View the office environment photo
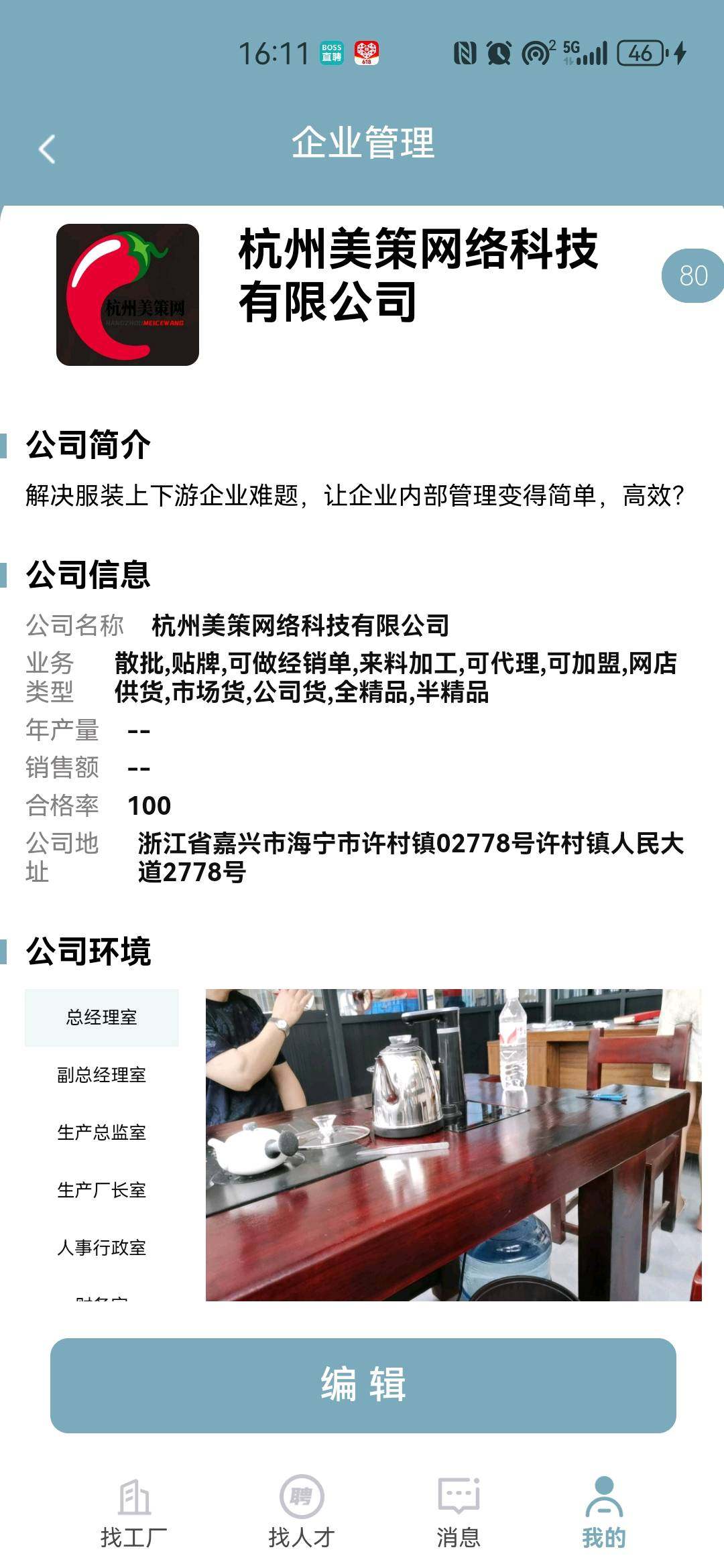The image size is (724, 1568). click(x=453, y=1145)
